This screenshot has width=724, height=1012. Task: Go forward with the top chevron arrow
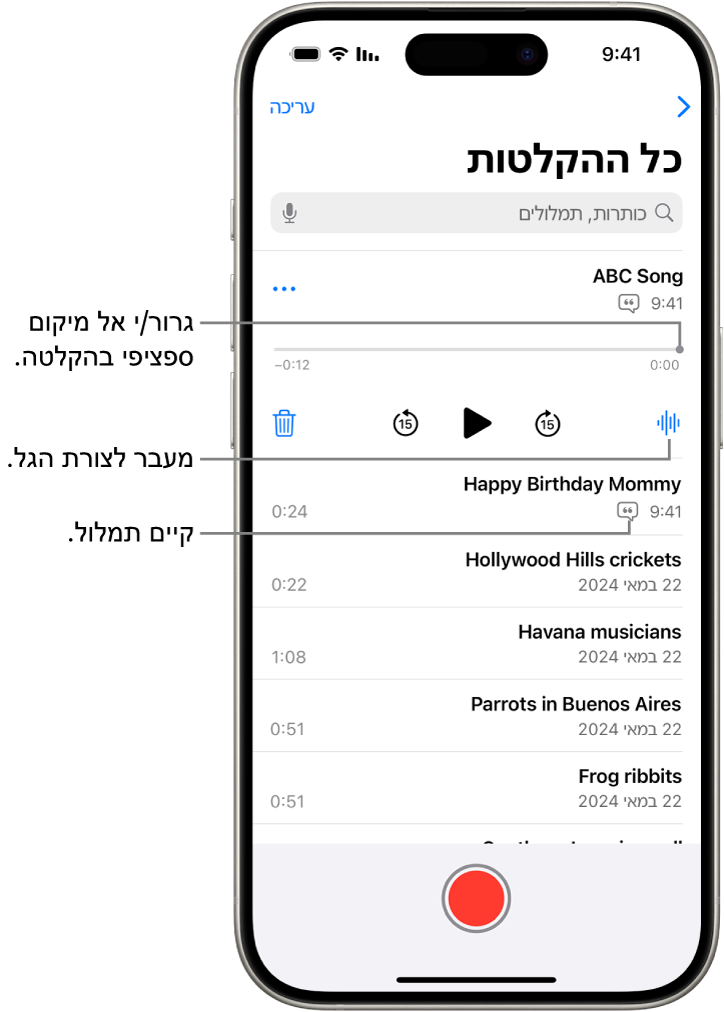(684, 108)
